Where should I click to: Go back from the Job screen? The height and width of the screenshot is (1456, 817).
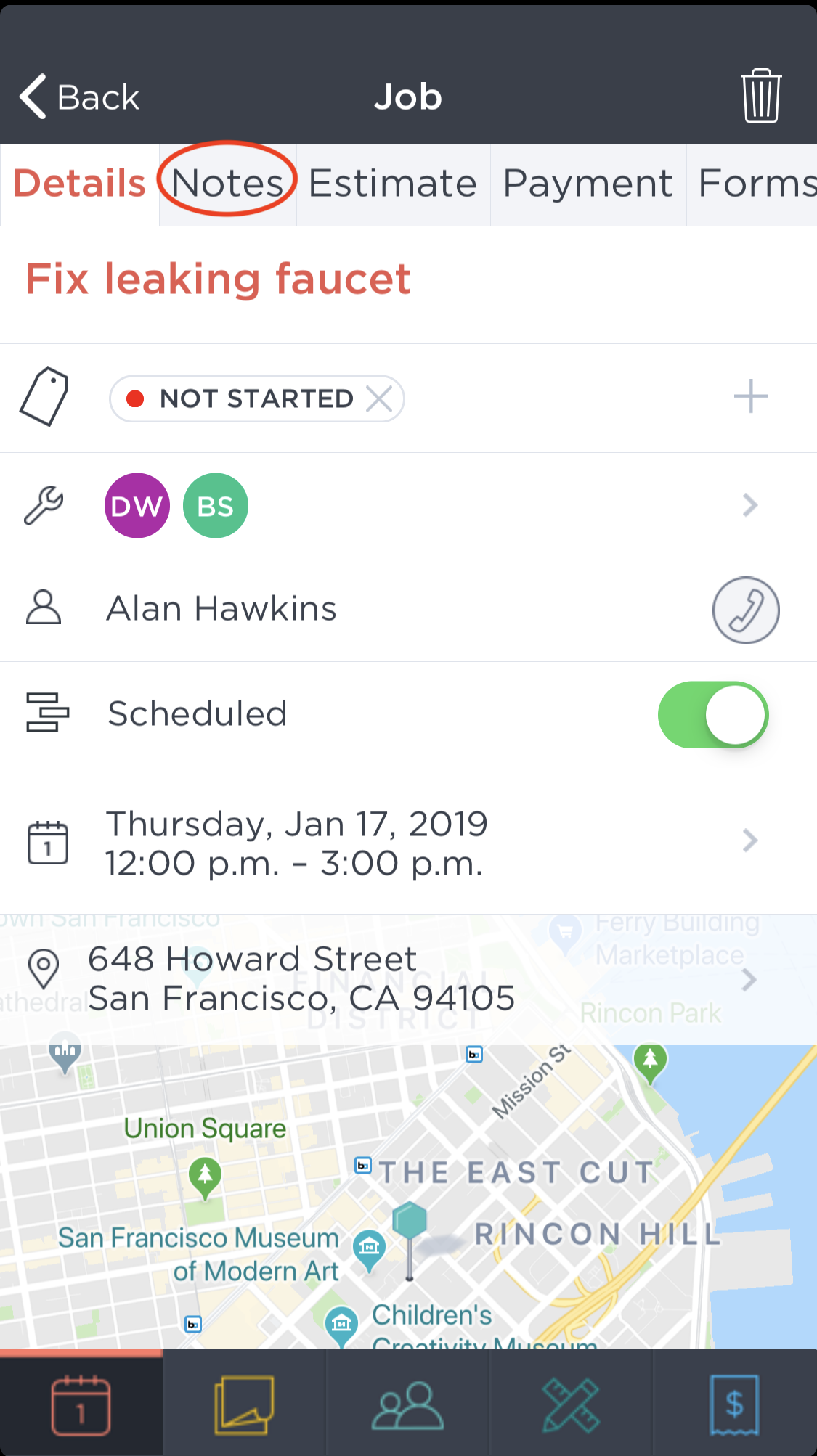coord(78,97)
